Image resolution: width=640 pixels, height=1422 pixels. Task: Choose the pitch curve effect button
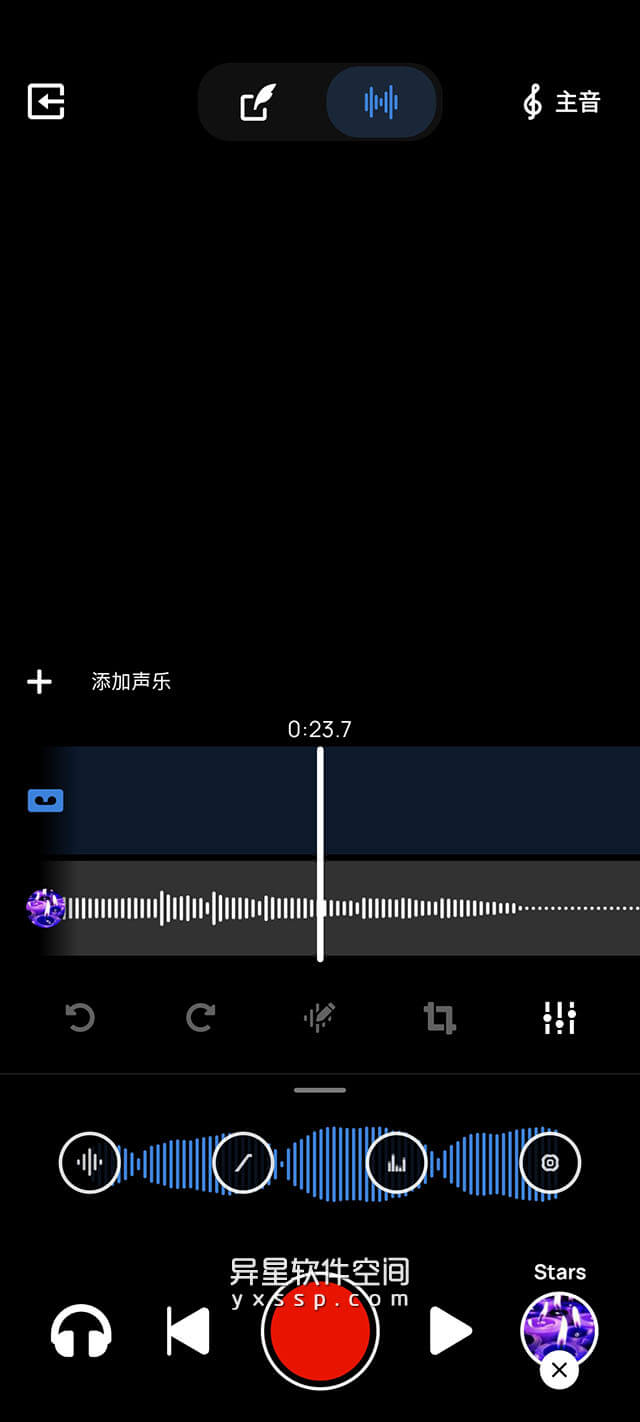pyautogui.click(x=243, y=1162)
